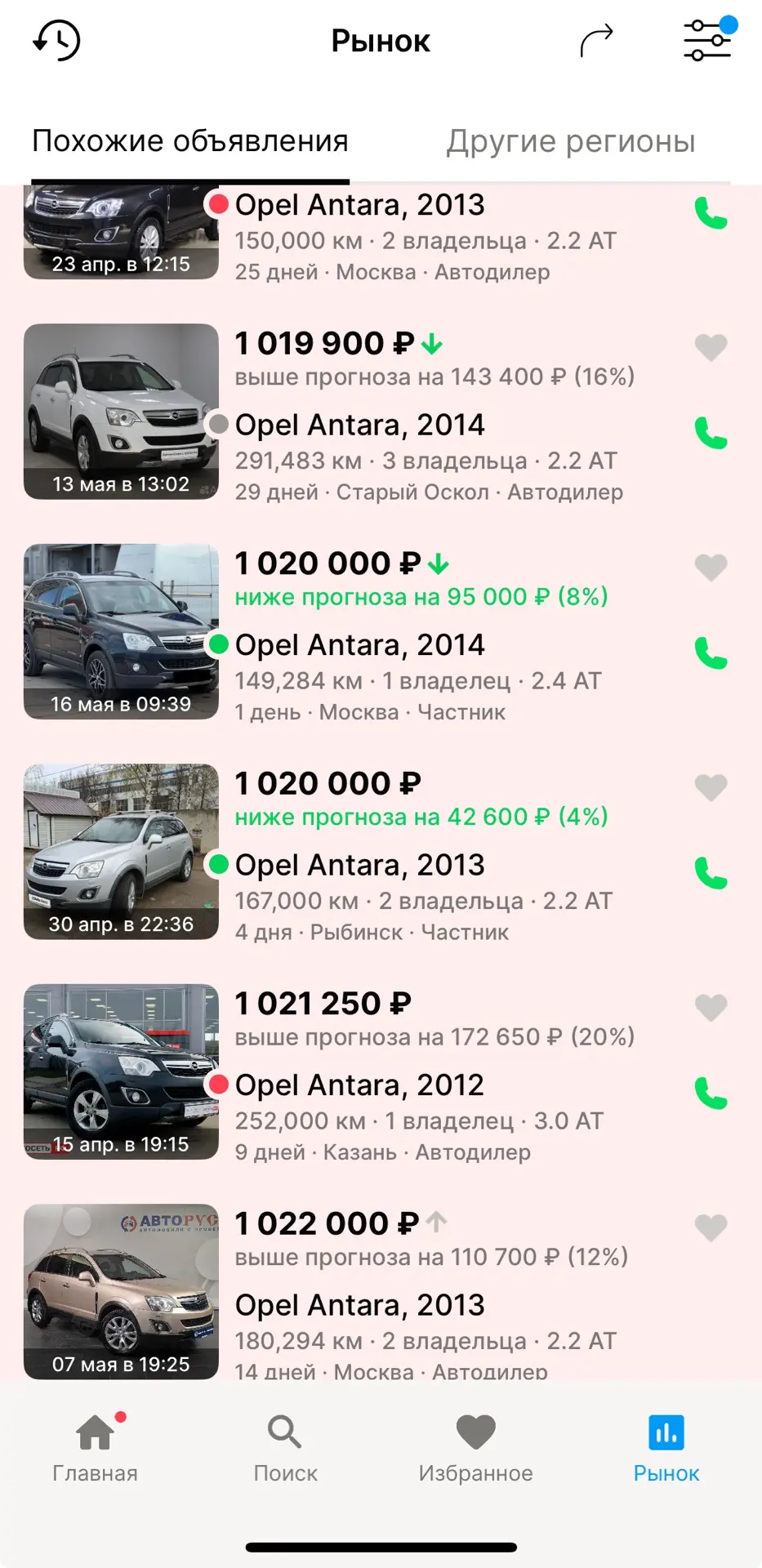
Task: Call the private seller in Рыбинск
Action: pyautogui.click(x=711, y=873)
